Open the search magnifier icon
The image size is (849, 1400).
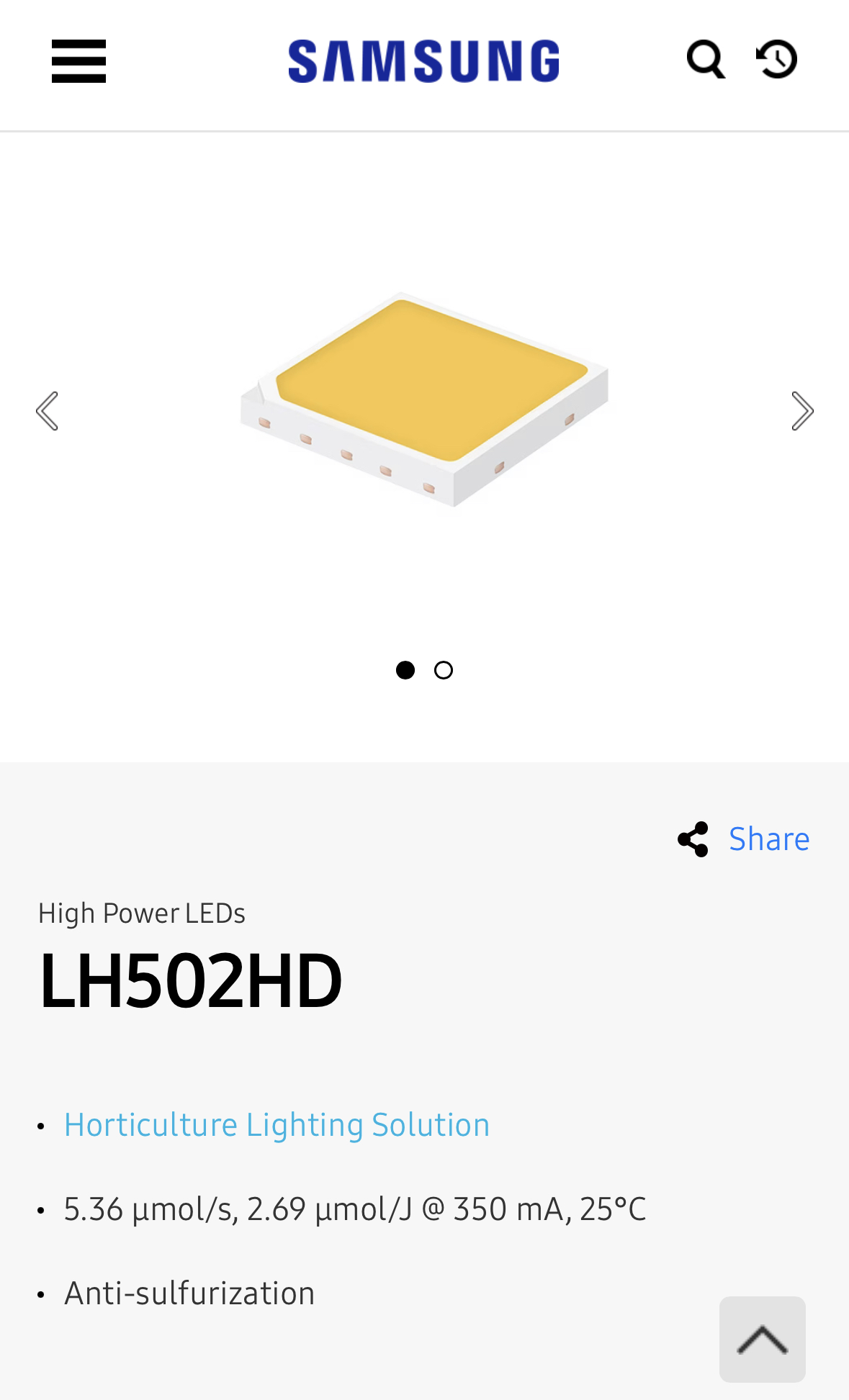click(x=705, y=59)
